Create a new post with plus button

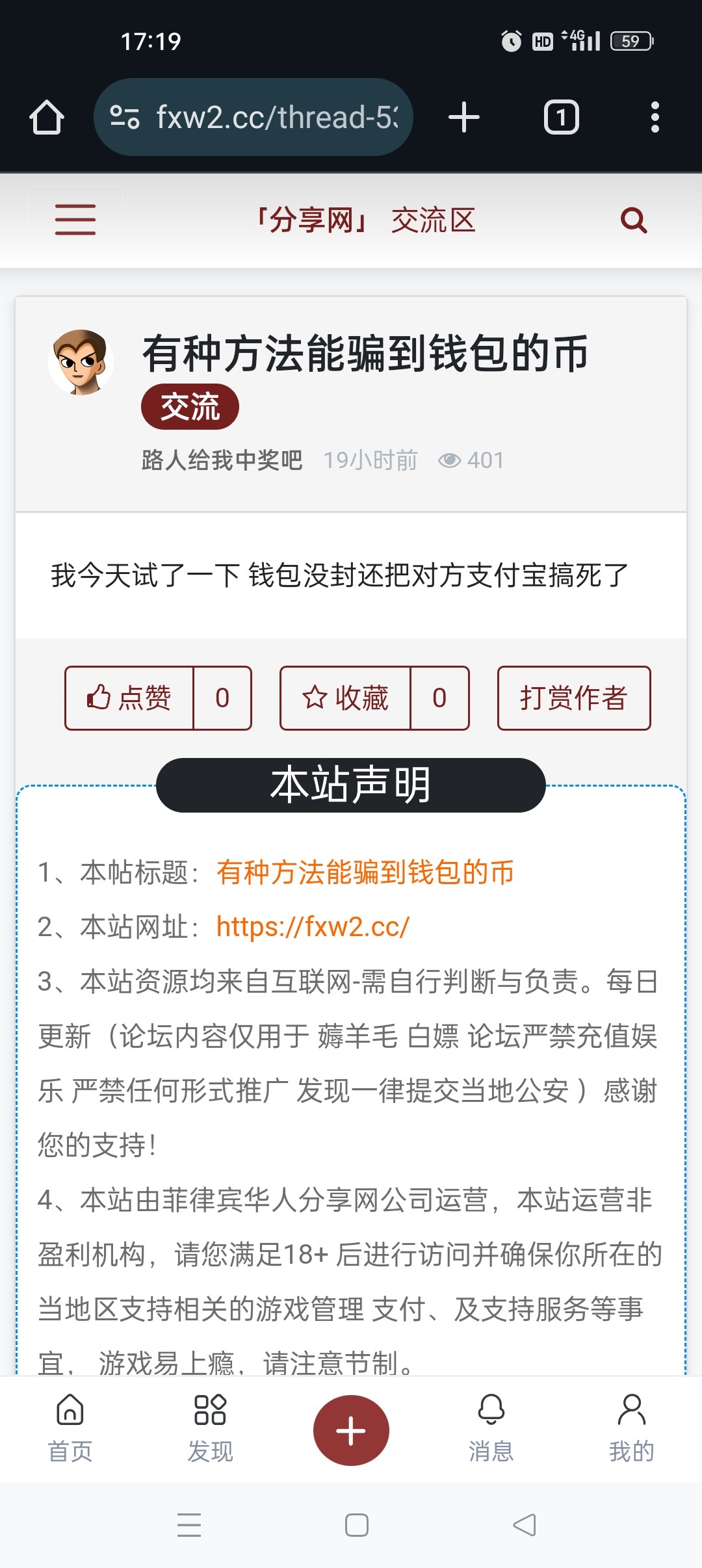point(351,1430)
